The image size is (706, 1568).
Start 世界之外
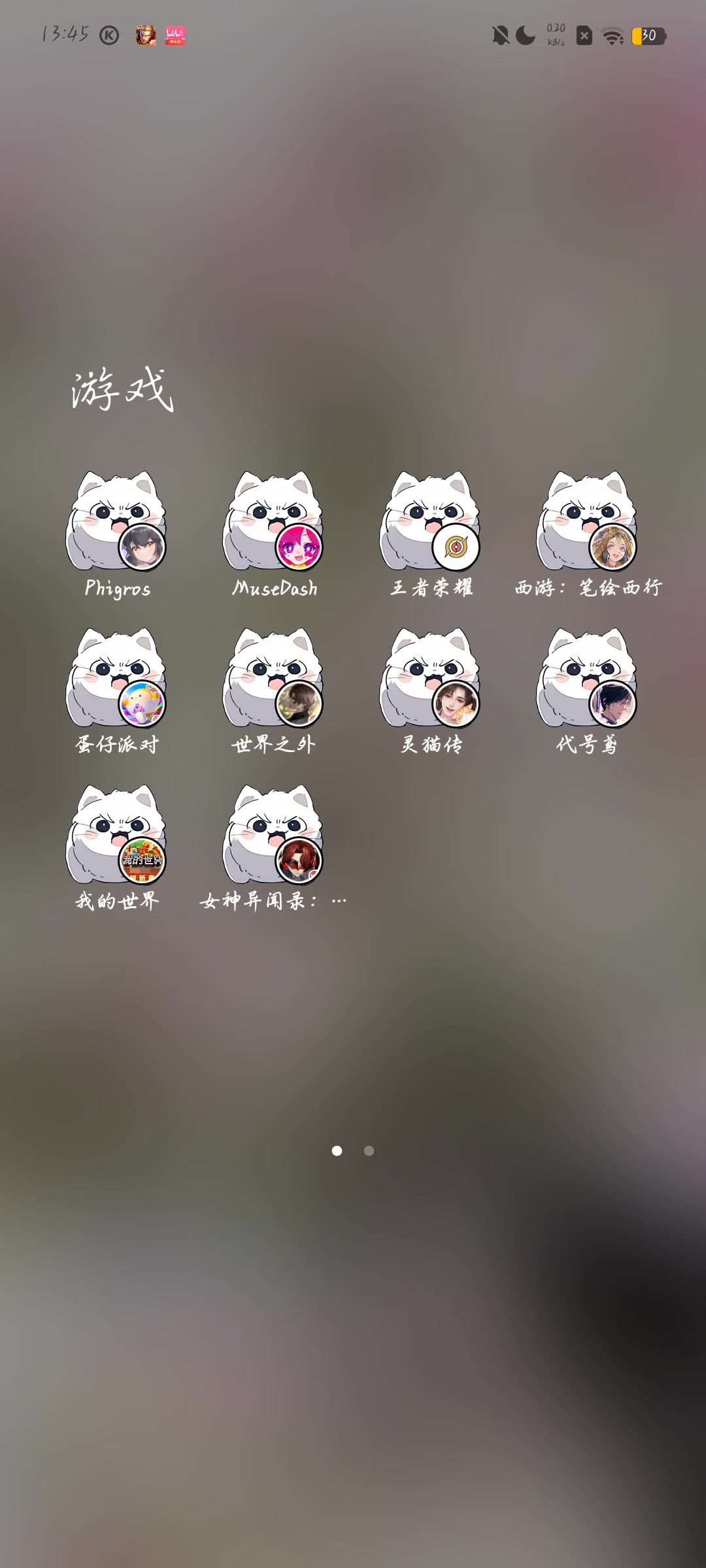pos(273,678)
